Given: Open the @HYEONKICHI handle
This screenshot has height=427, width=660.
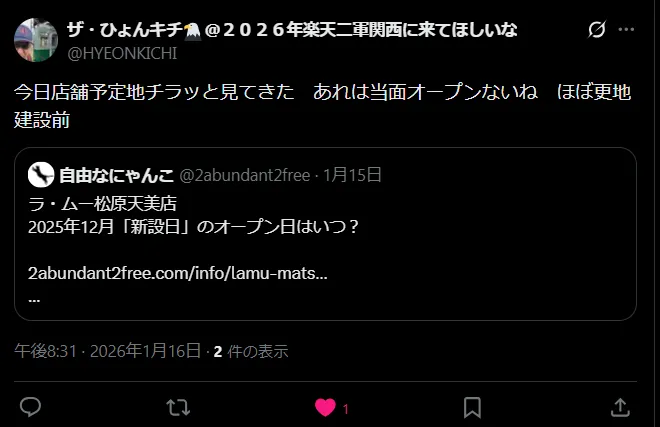Looking at the screenshot, I should coord(121,51).
